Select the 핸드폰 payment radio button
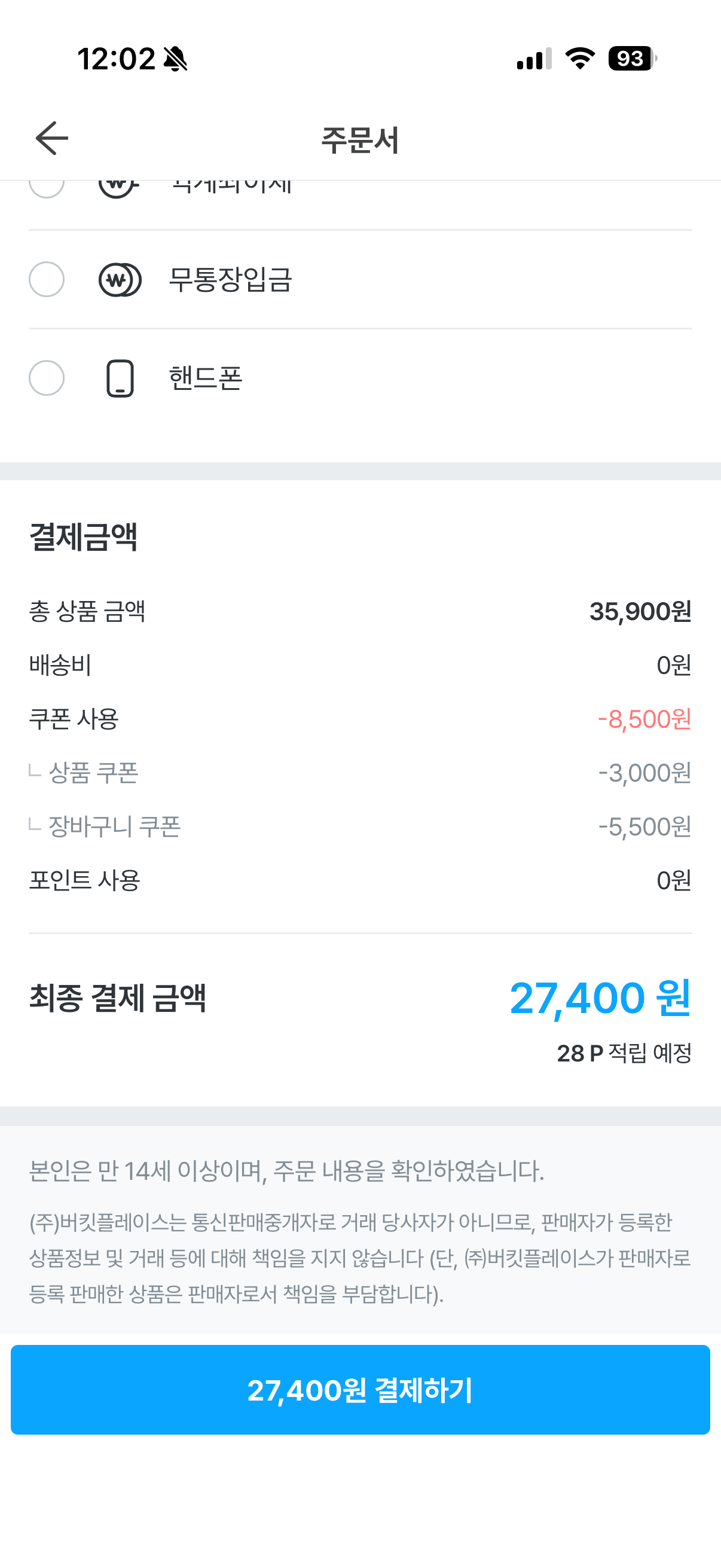The image size is (721, 1568). pos(47,378)
